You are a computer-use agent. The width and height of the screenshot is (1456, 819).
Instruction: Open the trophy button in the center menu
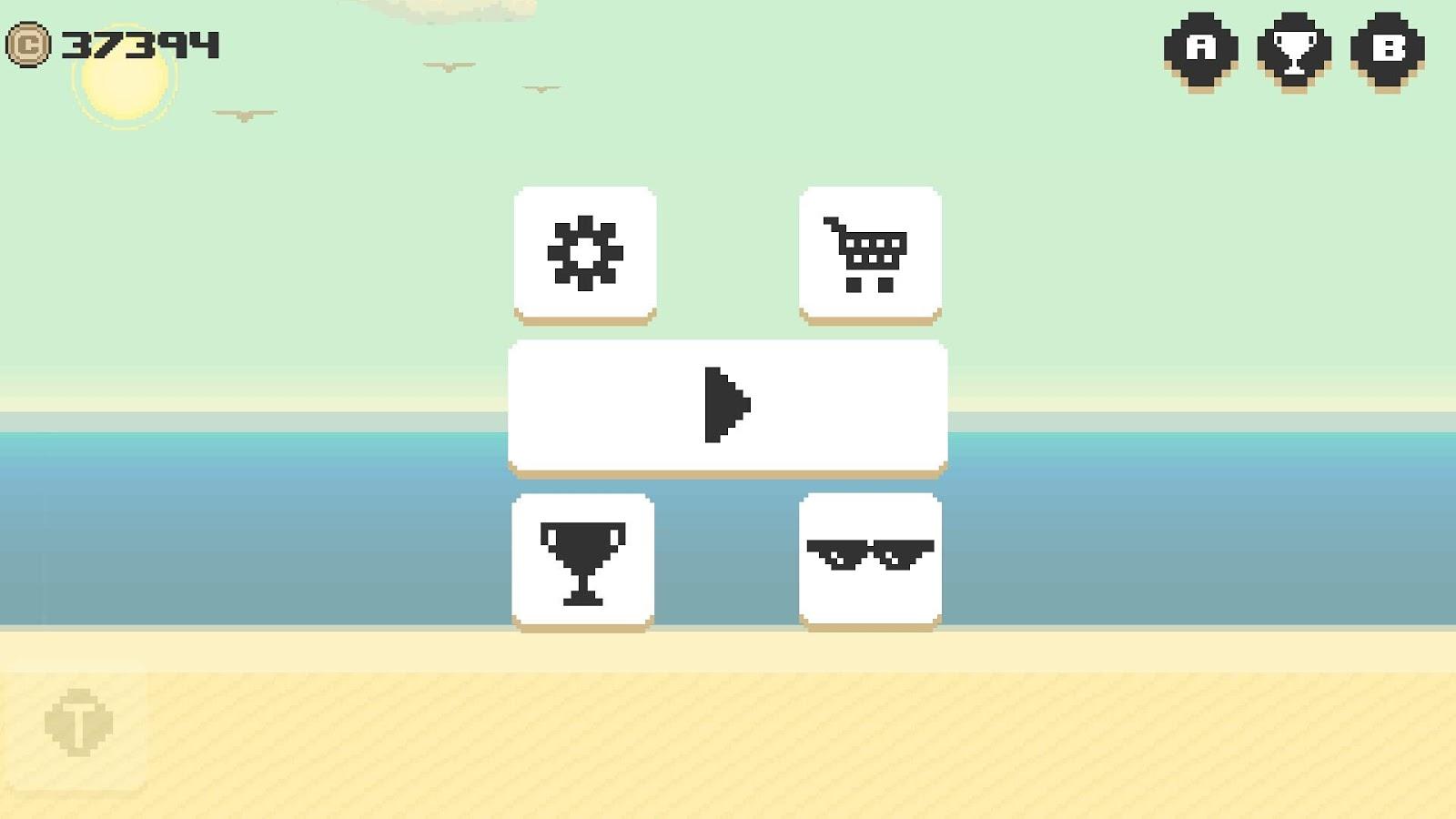tap(583, 561)
